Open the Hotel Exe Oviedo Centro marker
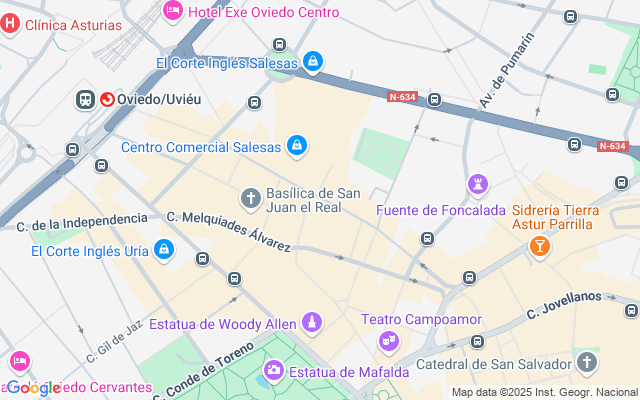Viewport: 640px width, 400px height. click(173, 10)
